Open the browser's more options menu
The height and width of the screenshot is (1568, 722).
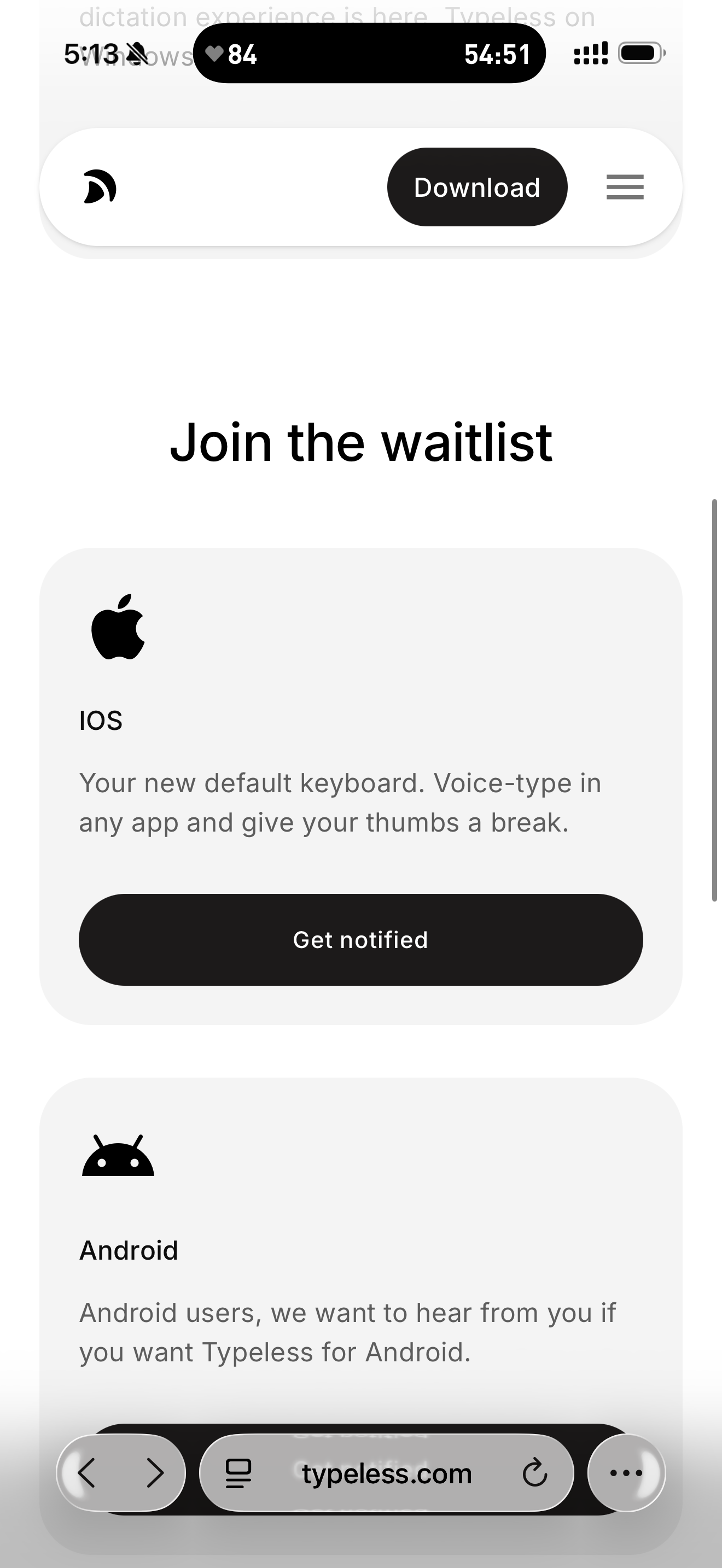(626, 1473)
